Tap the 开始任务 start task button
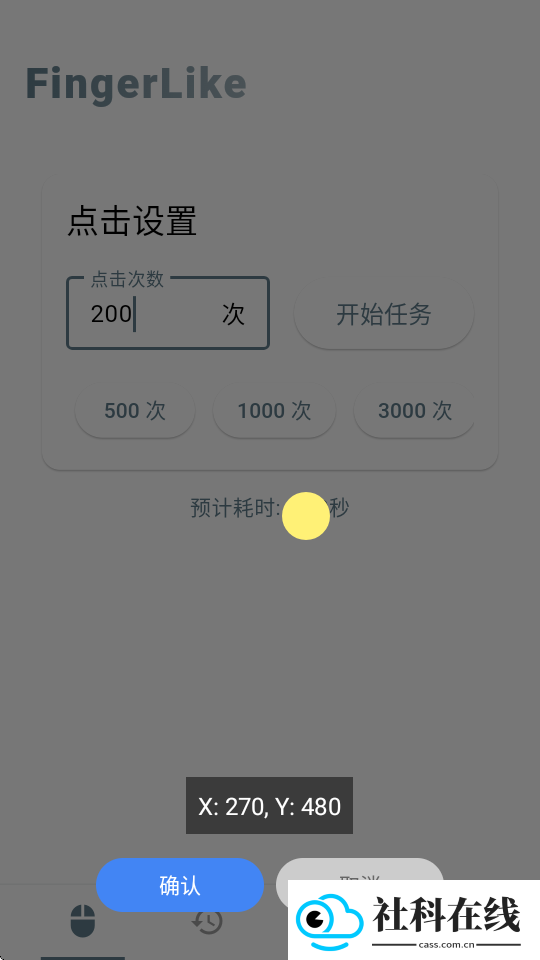 coord(384,314)
